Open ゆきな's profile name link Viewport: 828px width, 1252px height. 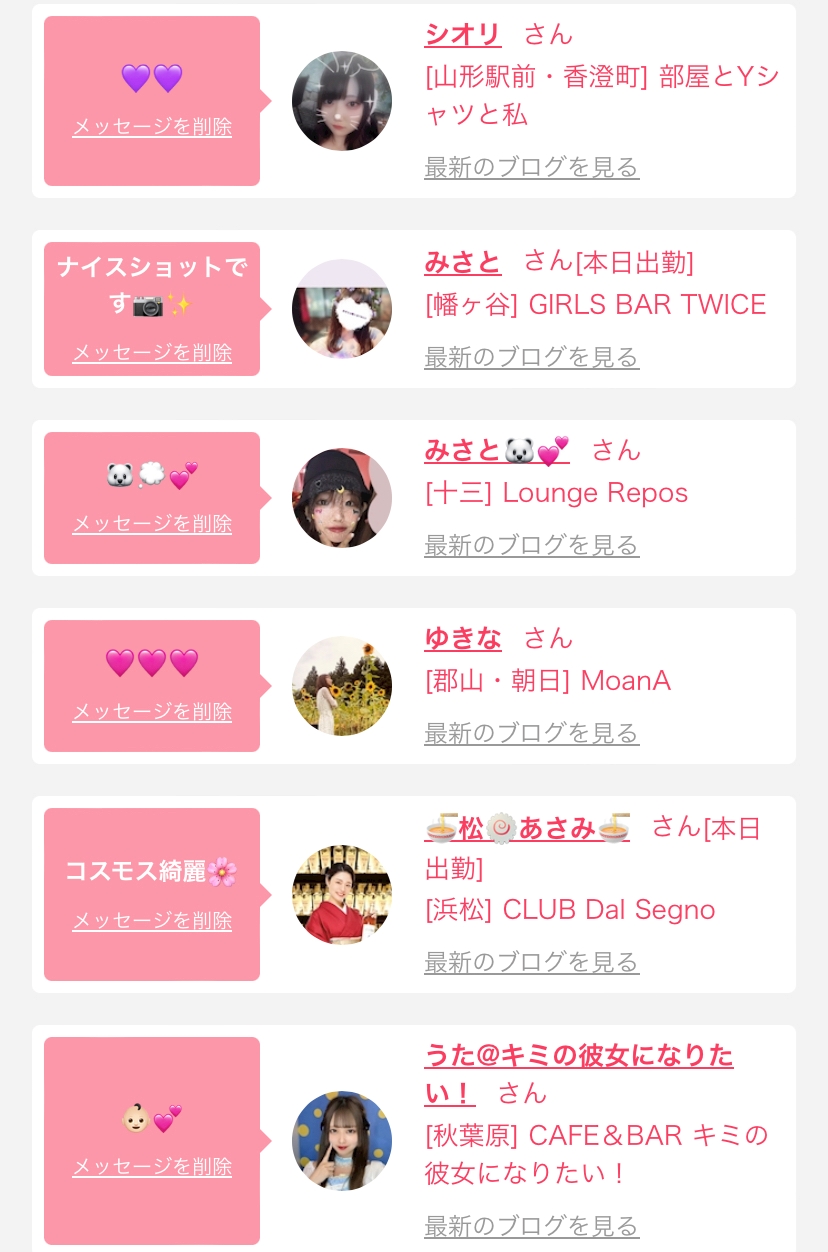[x=462, y=638]
